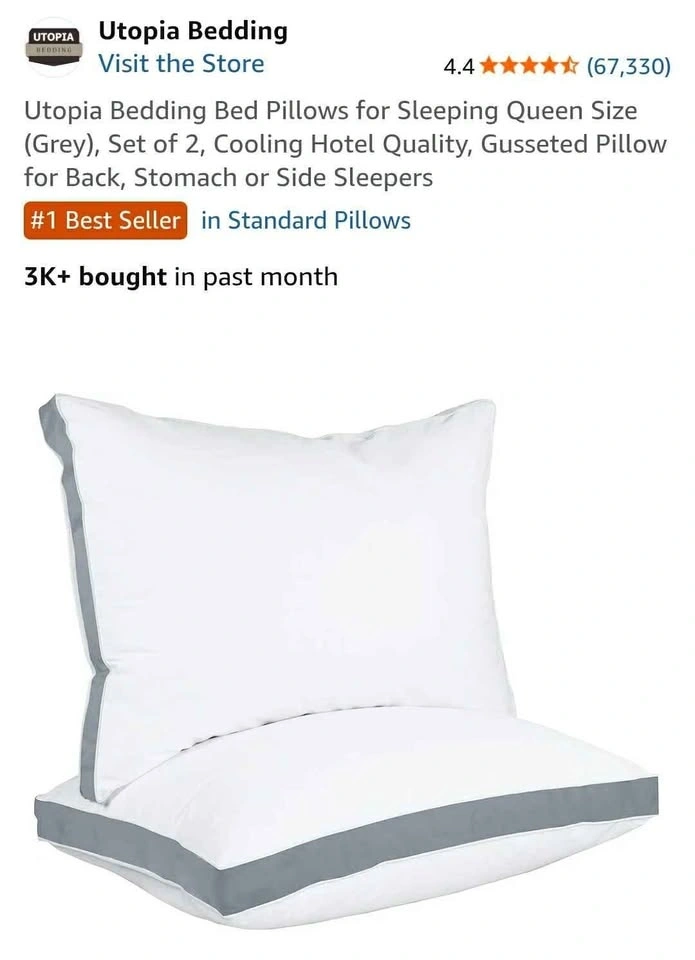Tap the Standard Pillows category link

[x=306, y=220]
